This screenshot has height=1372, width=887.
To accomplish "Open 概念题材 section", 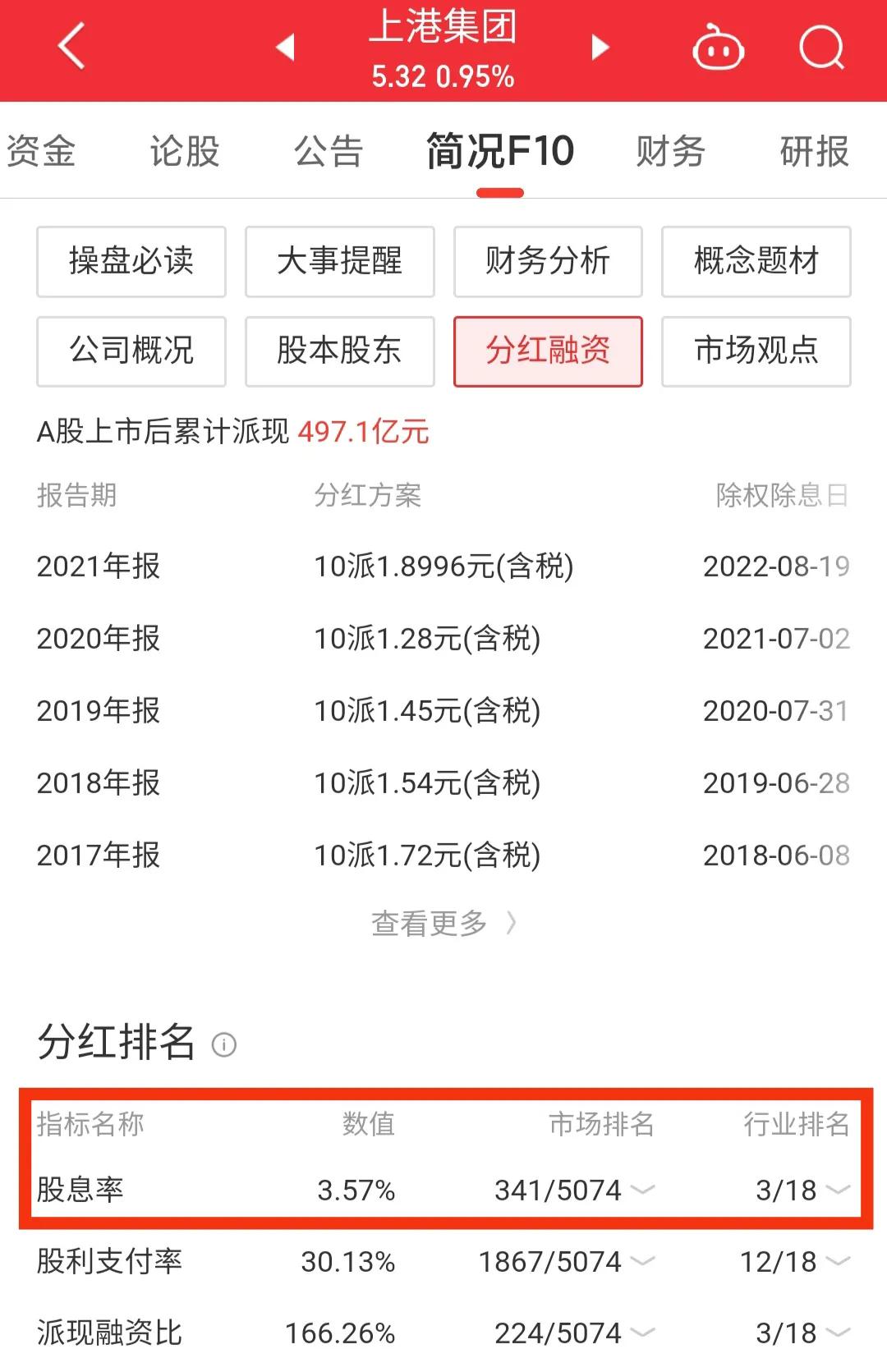I will [756, 261].
